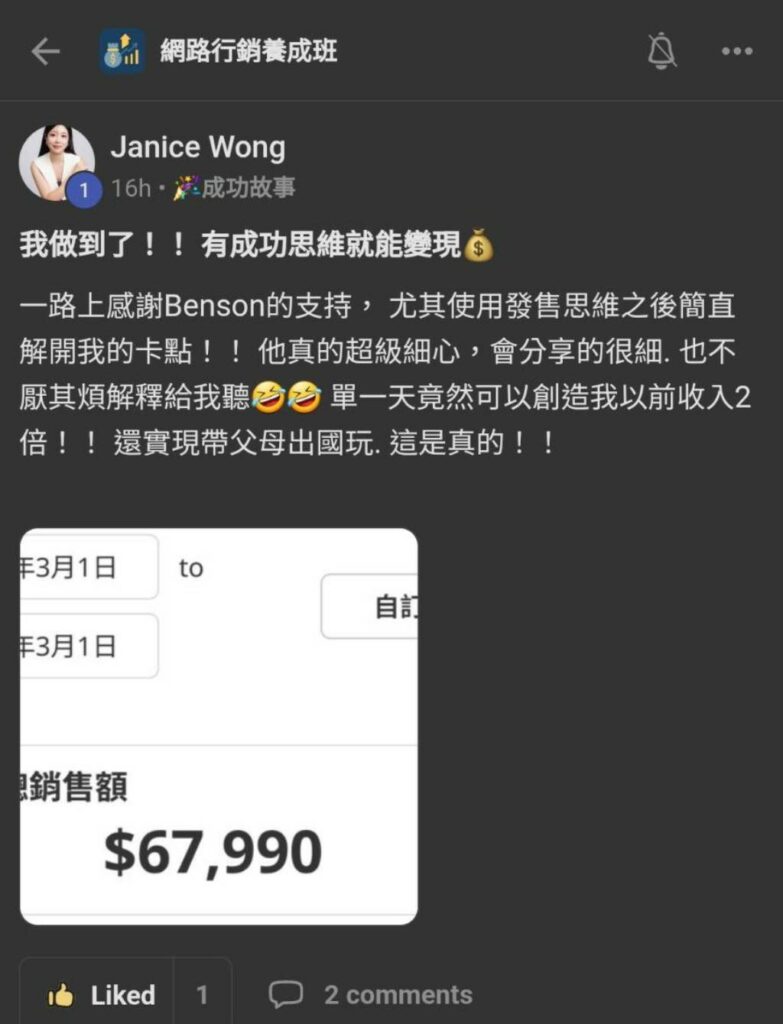Open the three-dot overflow menu

(736, 52)
